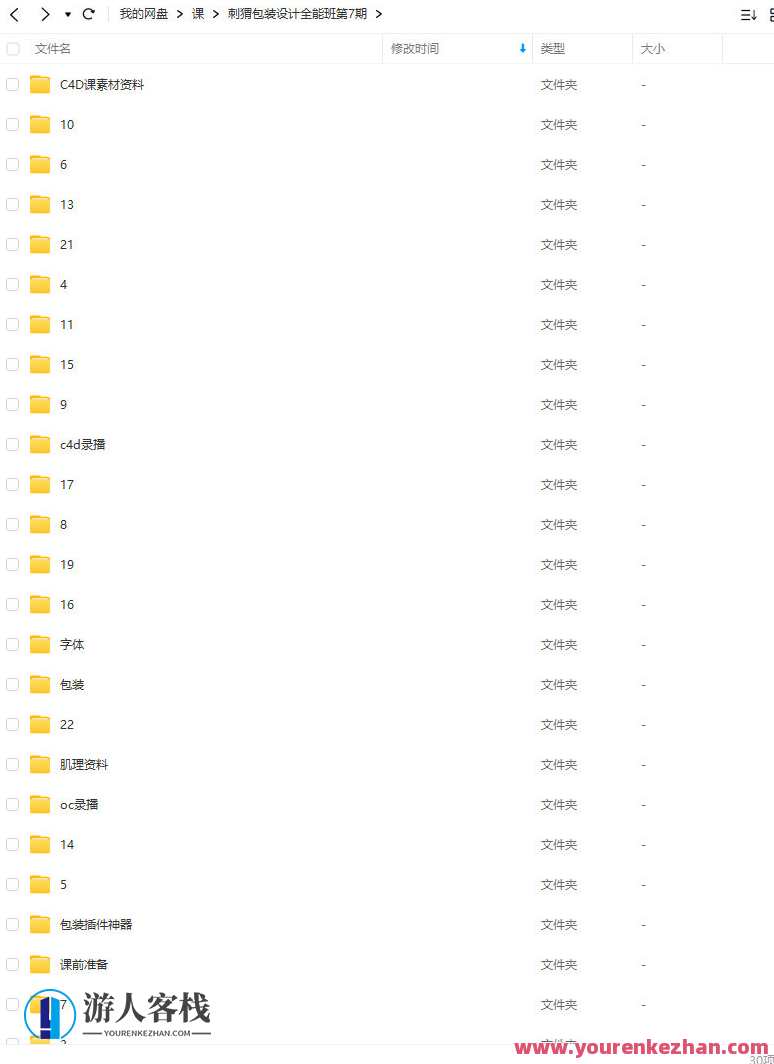Go back to the previous folder
774x1064 pixels.
click(x=14, y=14)
